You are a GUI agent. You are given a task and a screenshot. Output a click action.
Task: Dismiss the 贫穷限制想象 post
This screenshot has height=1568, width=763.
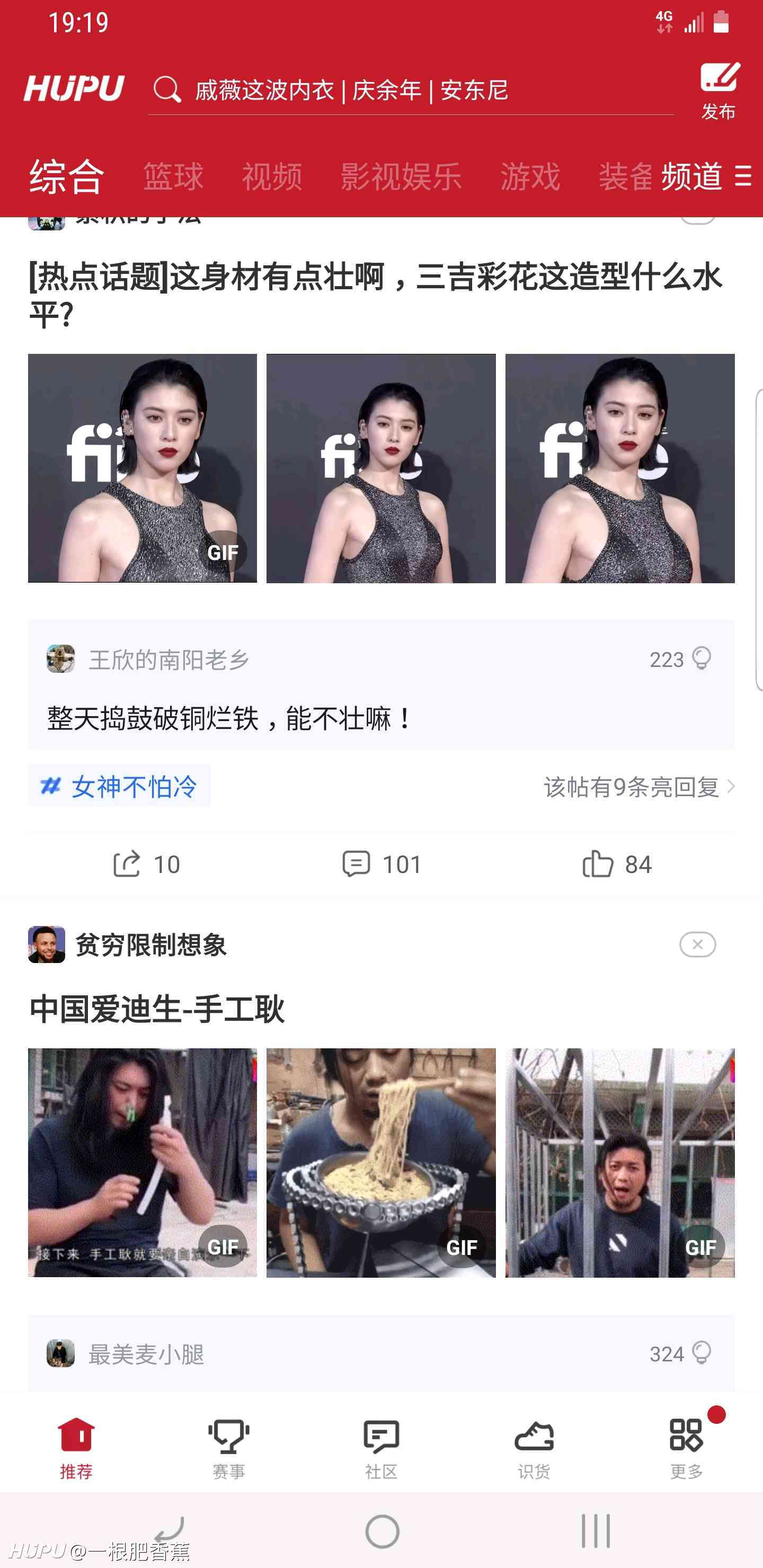pos(698,944)
